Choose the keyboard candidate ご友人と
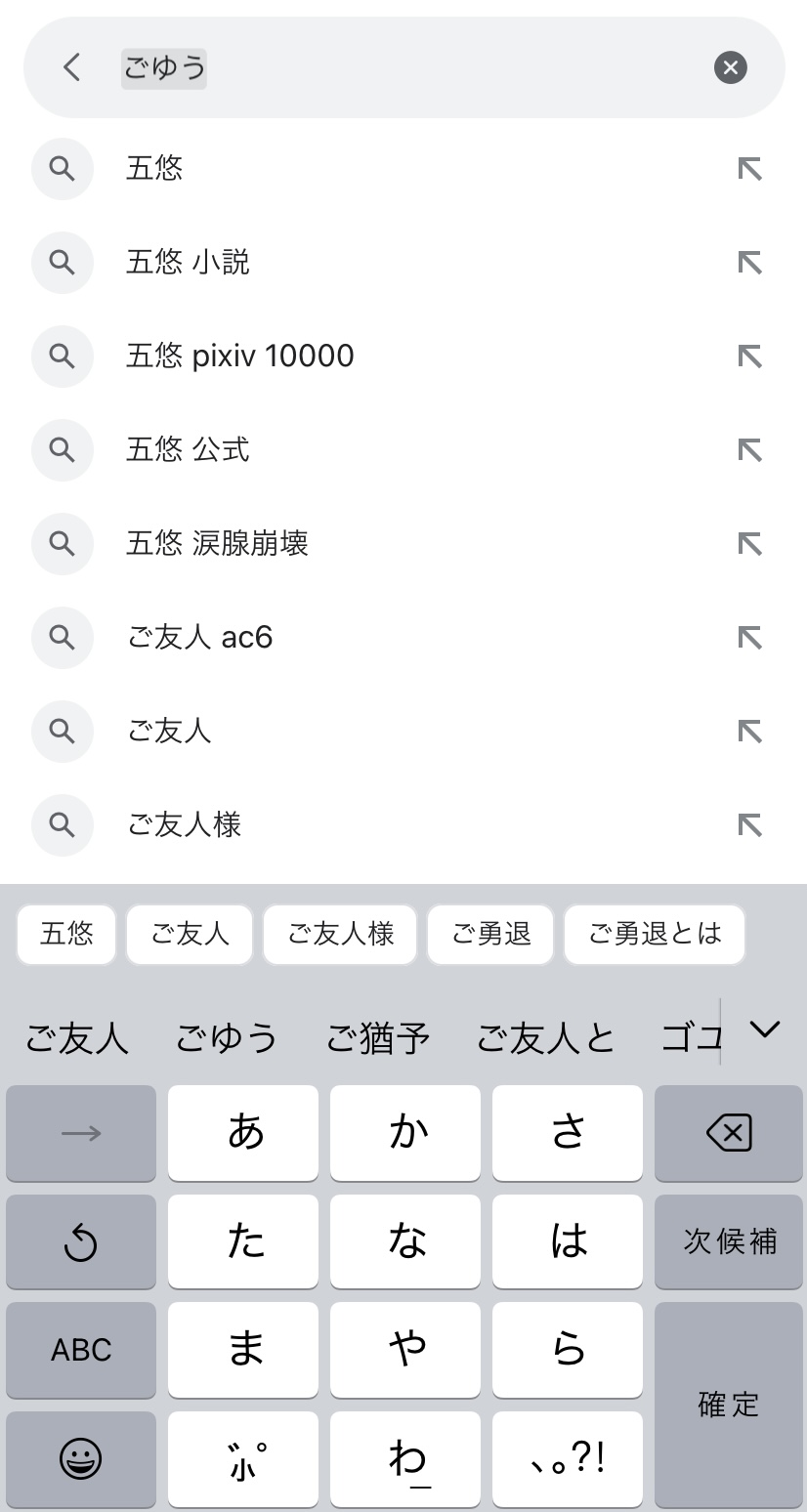807x1512 pixels. coord(545,1038)
